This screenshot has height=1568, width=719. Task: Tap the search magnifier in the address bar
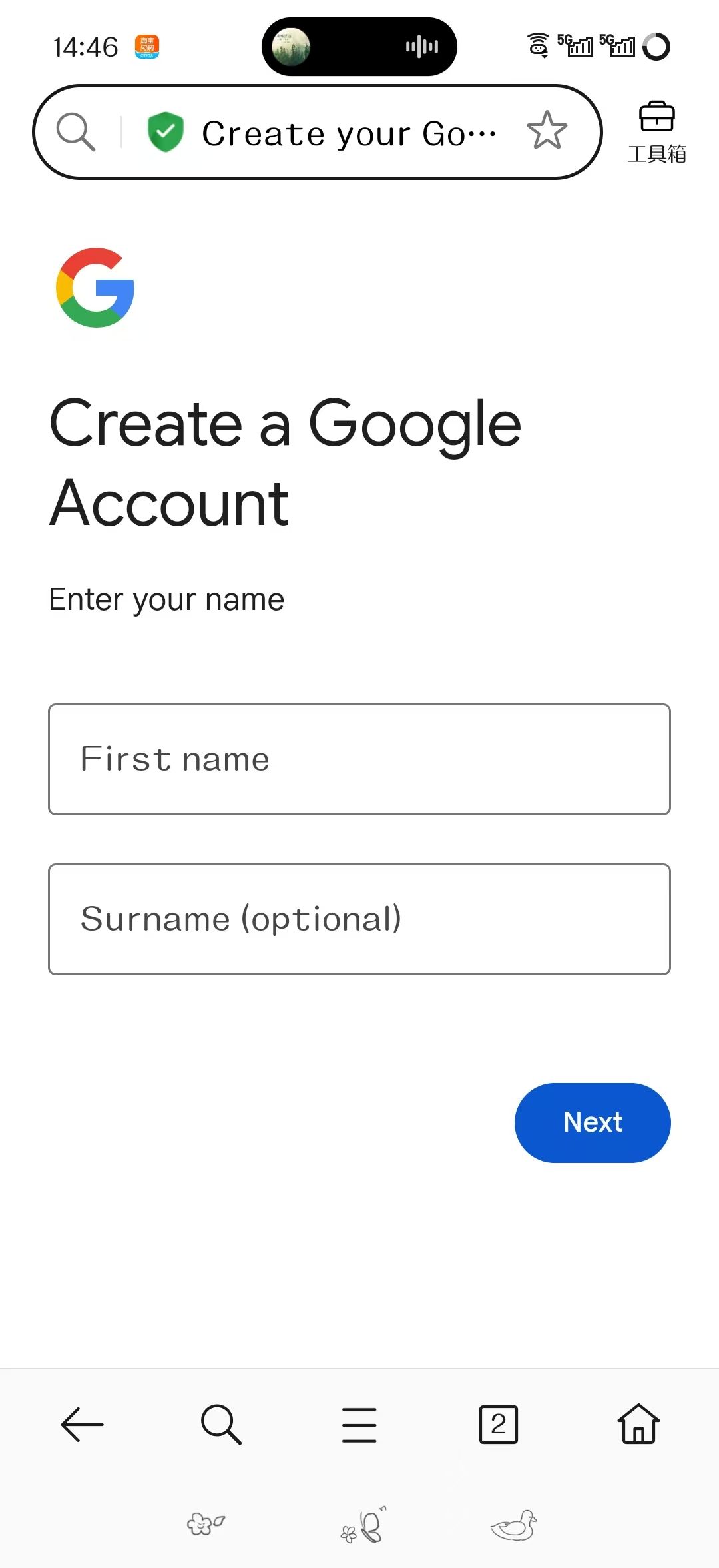[x=75, y=131]
